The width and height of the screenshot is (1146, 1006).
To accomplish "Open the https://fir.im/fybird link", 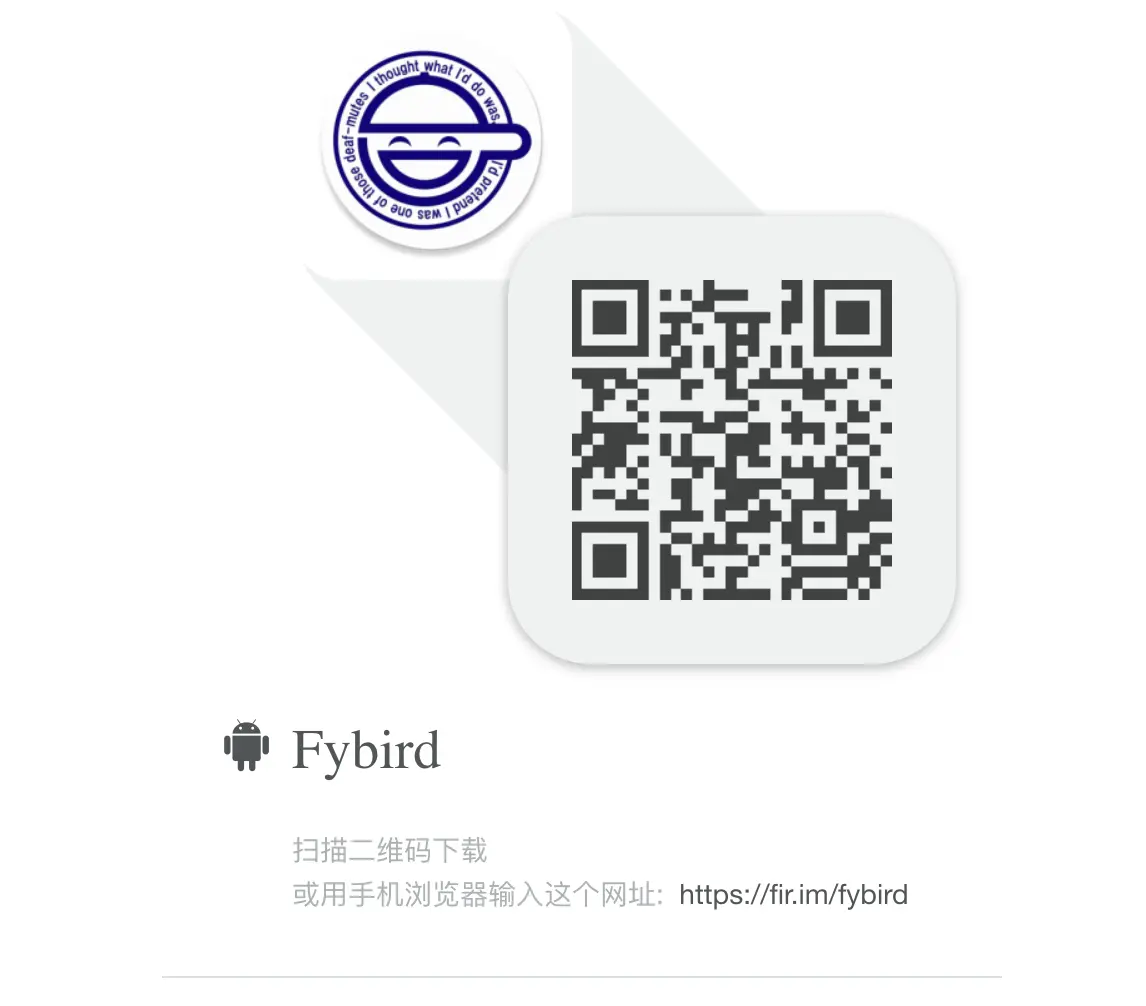I will [793, 894].
